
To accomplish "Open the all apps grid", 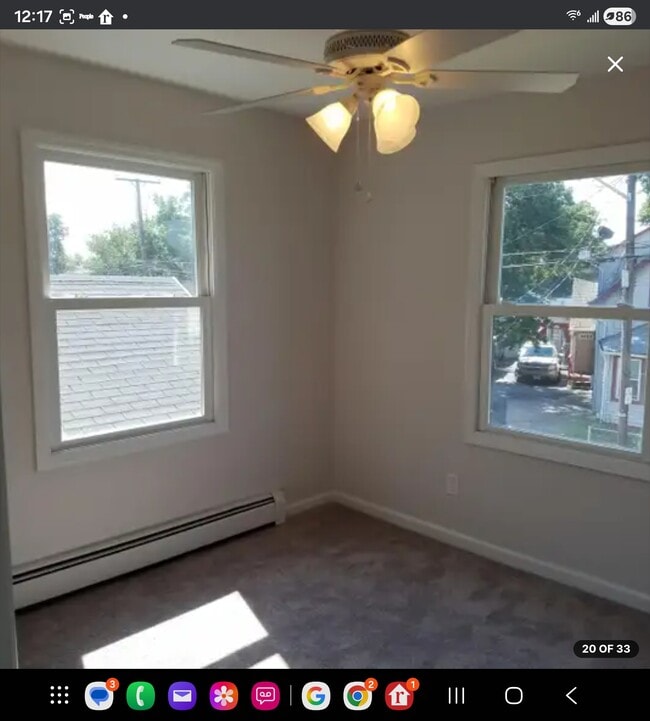I will [59, 695].
